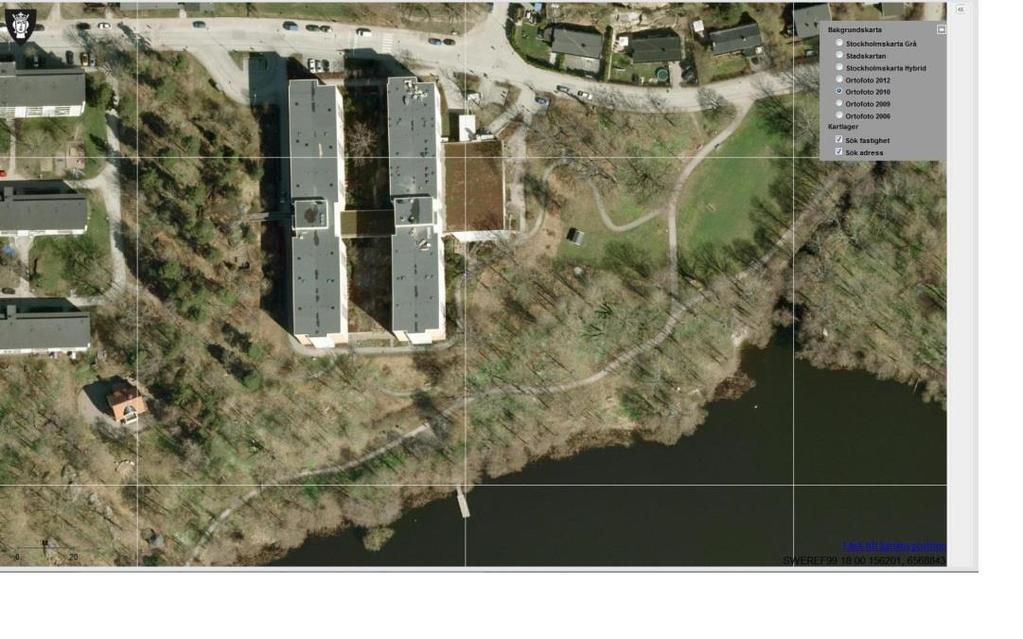1023x639 pixels.
Task: Select the Ortofoto 2010 radio button
Action: pos(839,91)
